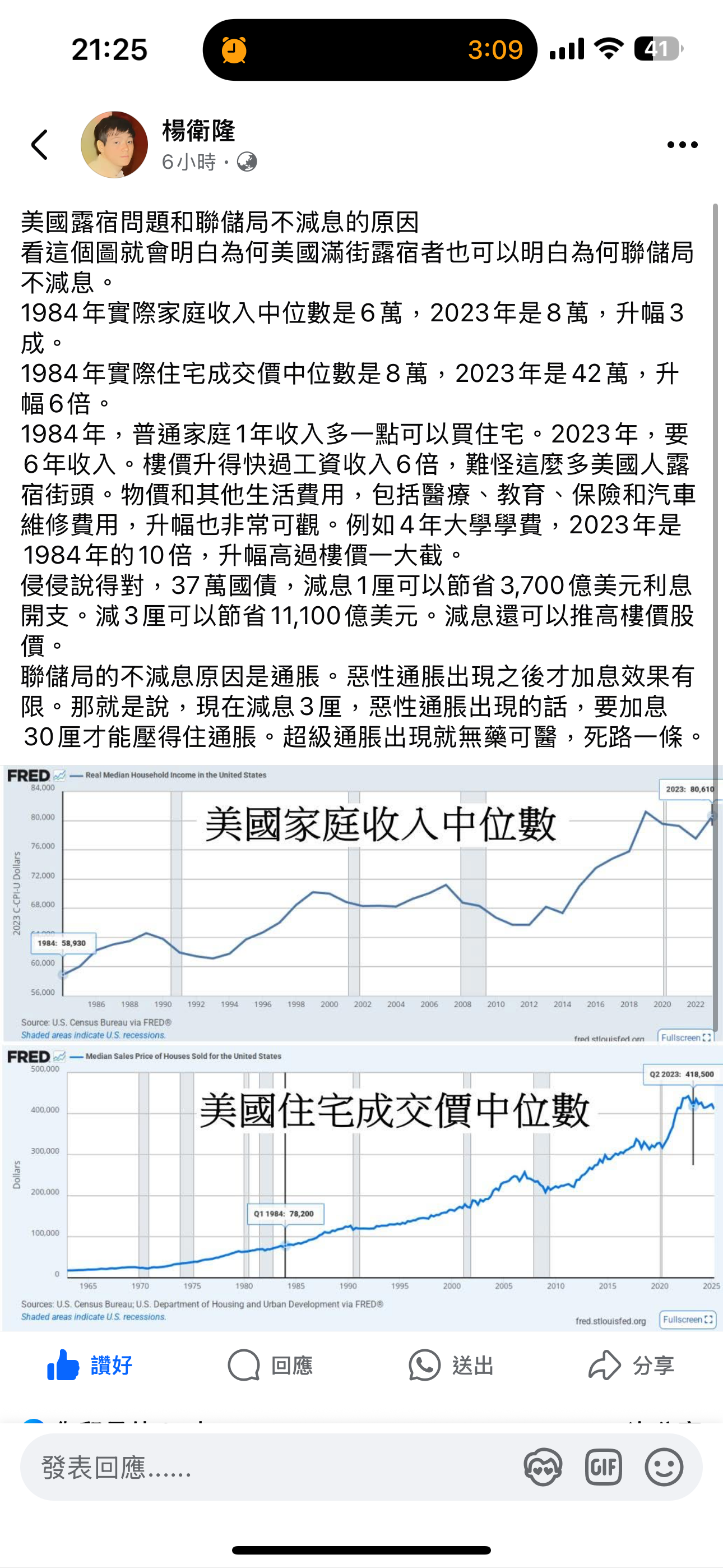Screen dimensions: 723x1568
Task: Open the avatar sticker picker
Action: click(x=543, y=1468)
